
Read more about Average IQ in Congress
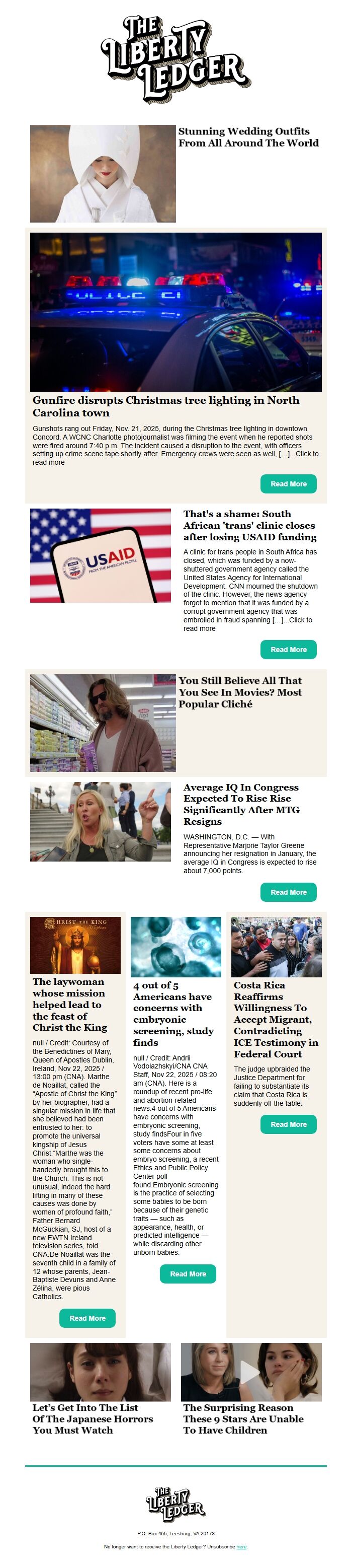(x=288, y=892)
